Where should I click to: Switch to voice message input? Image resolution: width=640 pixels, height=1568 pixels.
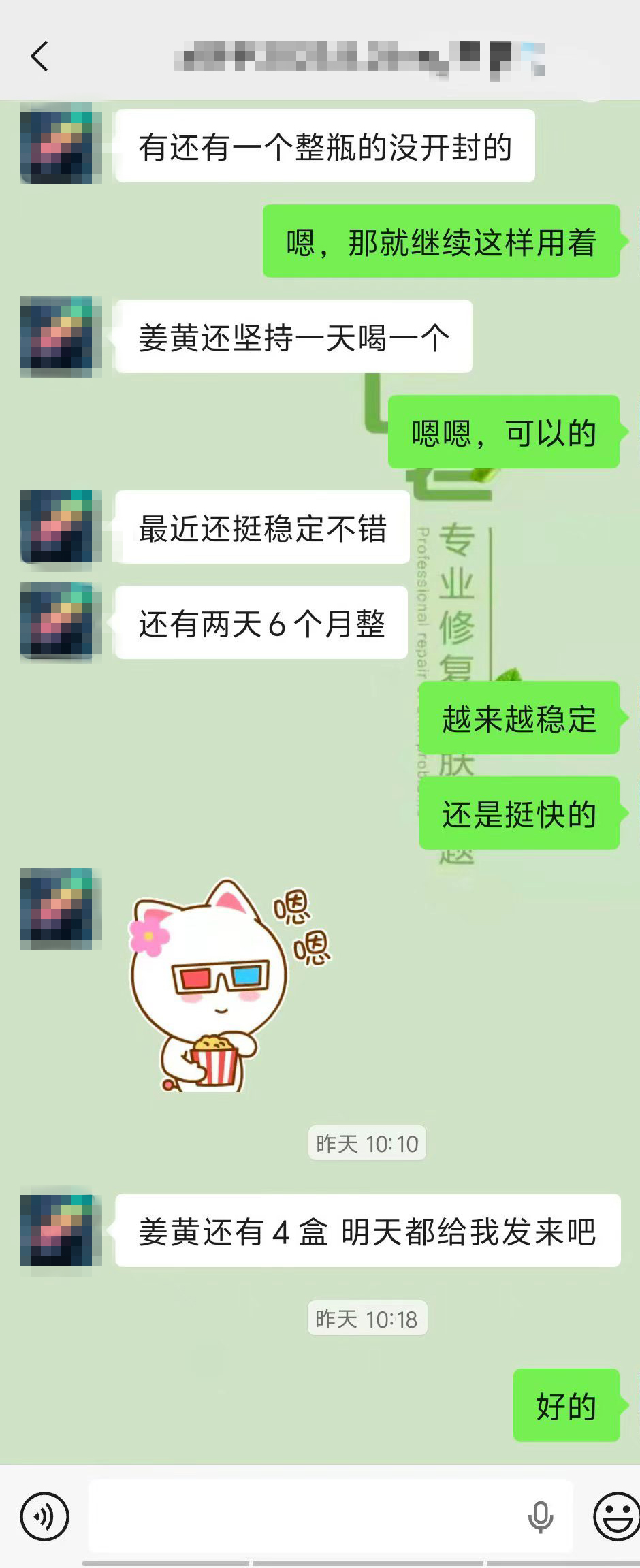tap(45, 1516)
